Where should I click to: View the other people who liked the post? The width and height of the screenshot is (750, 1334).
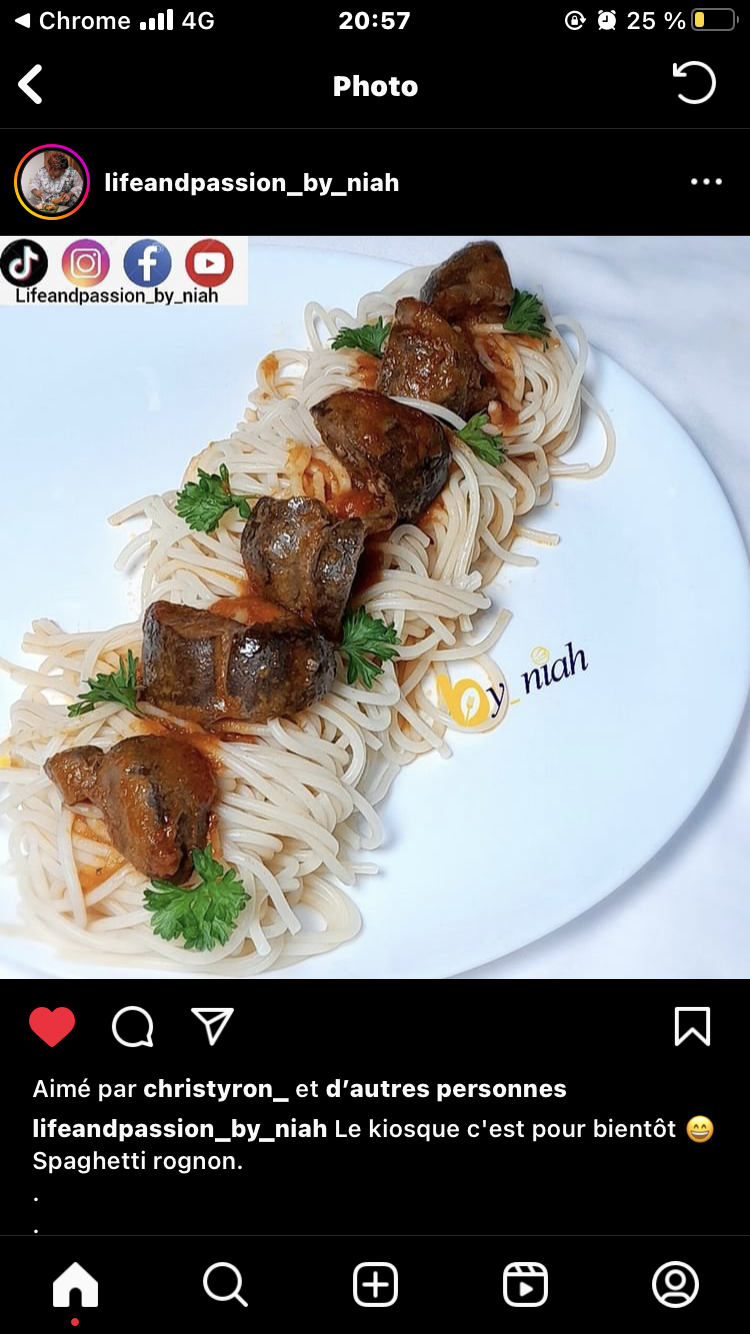click(446, 1089)
